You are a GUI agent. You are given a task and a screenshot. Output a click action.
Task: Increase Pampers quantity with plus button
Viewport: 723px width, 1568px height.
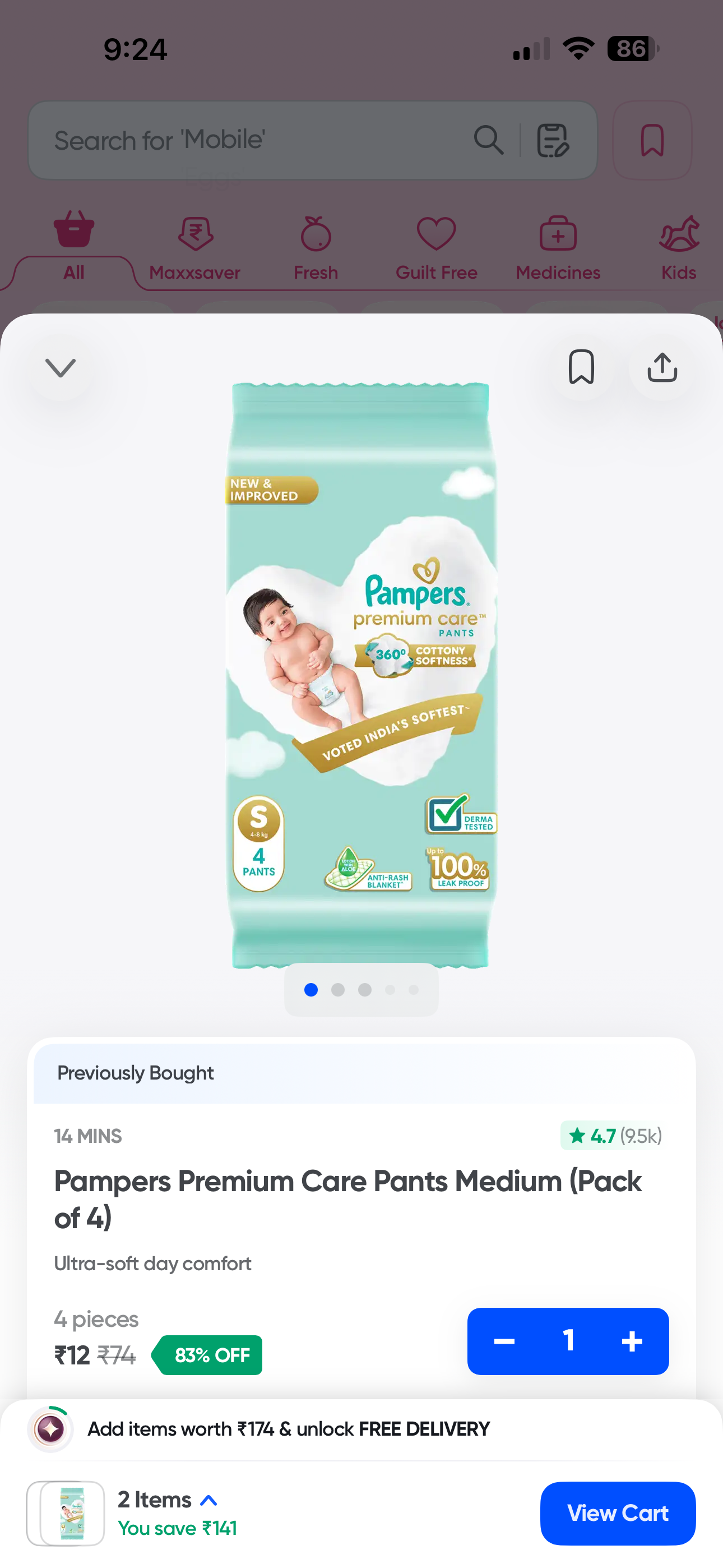(x=632, y=1341)
